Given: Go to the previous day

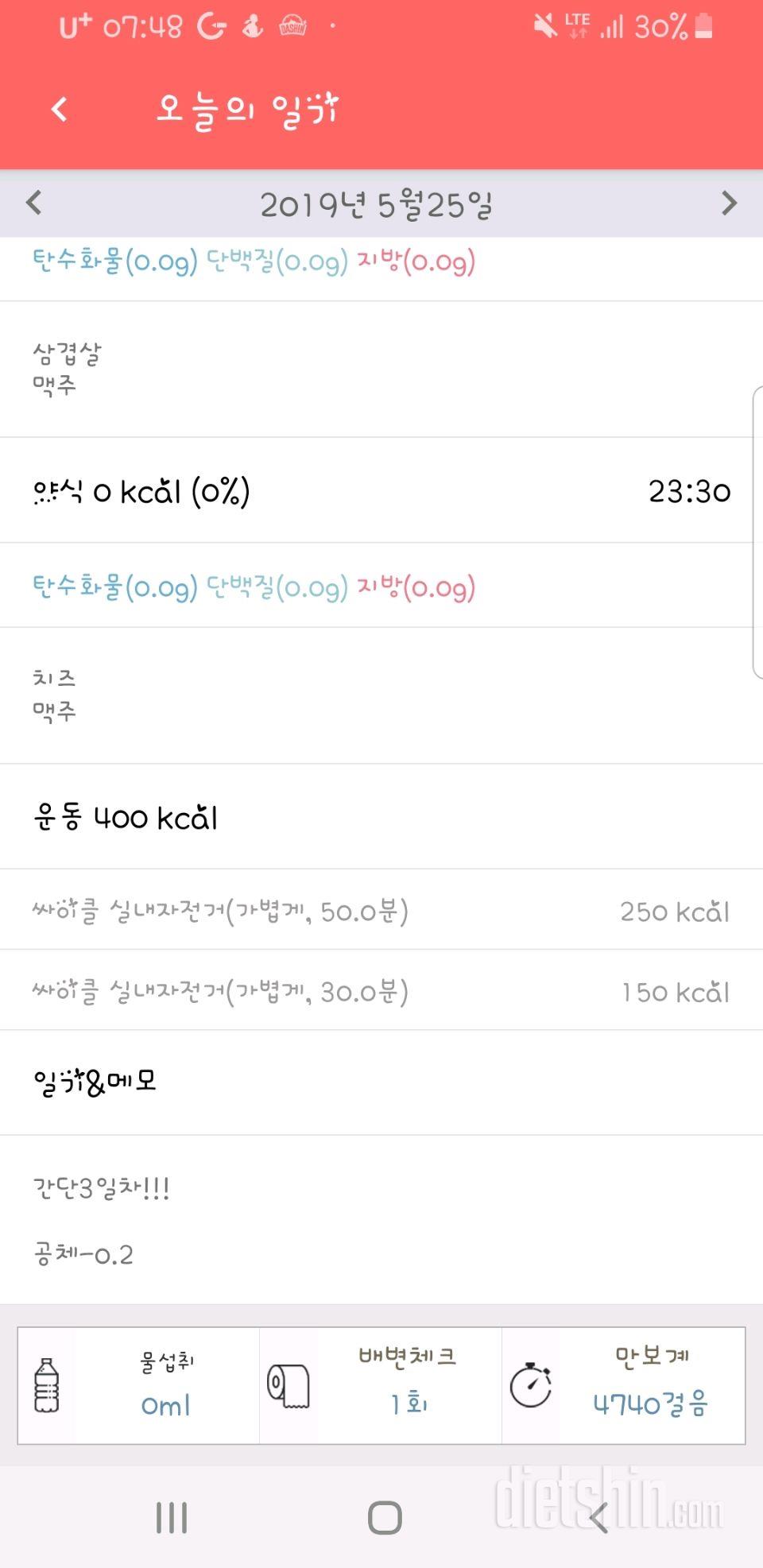Looking at the screenshot, I should (33, 203).
